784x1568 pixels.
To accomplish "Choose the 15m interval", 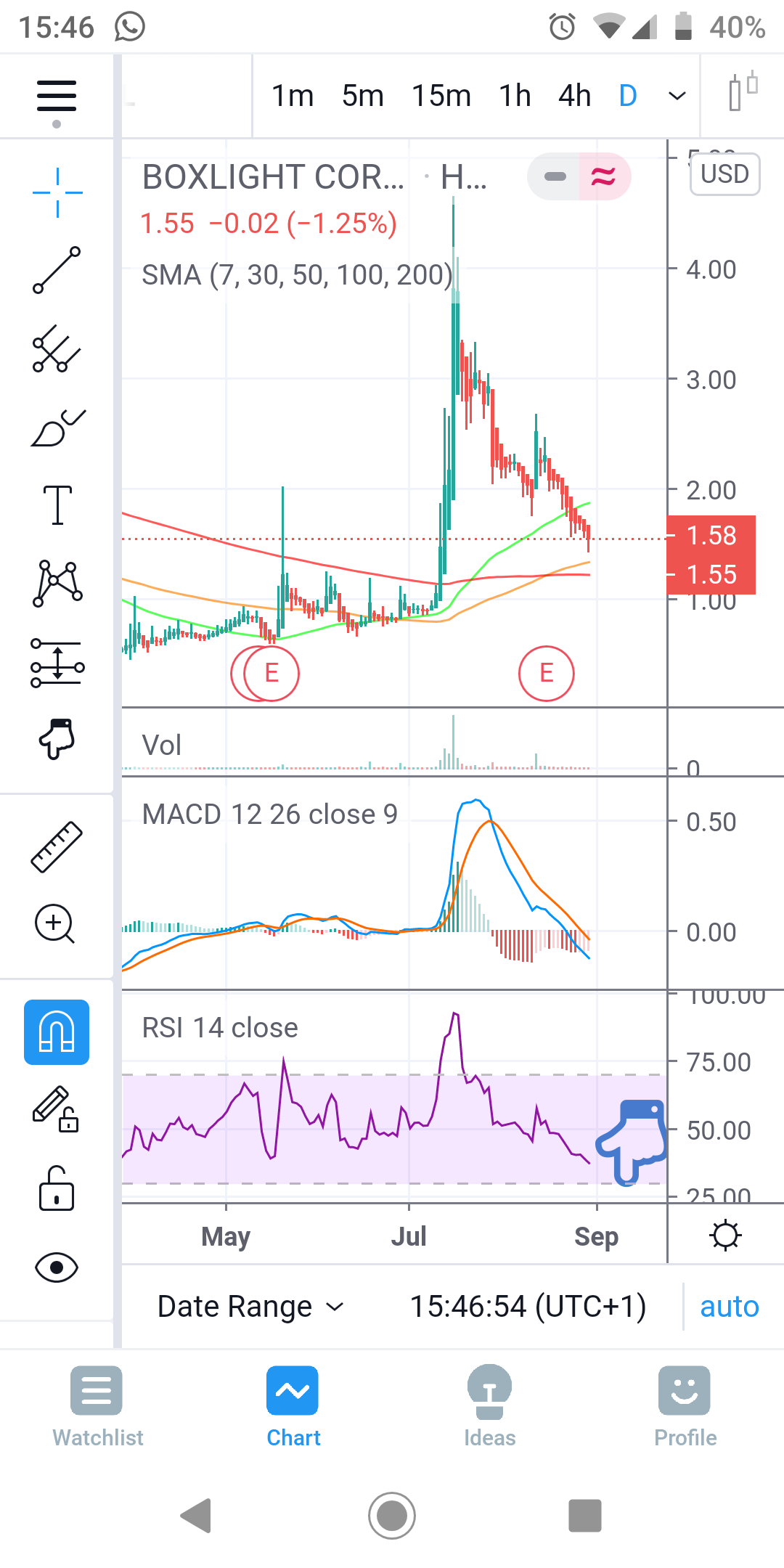I will coord(441,96).
